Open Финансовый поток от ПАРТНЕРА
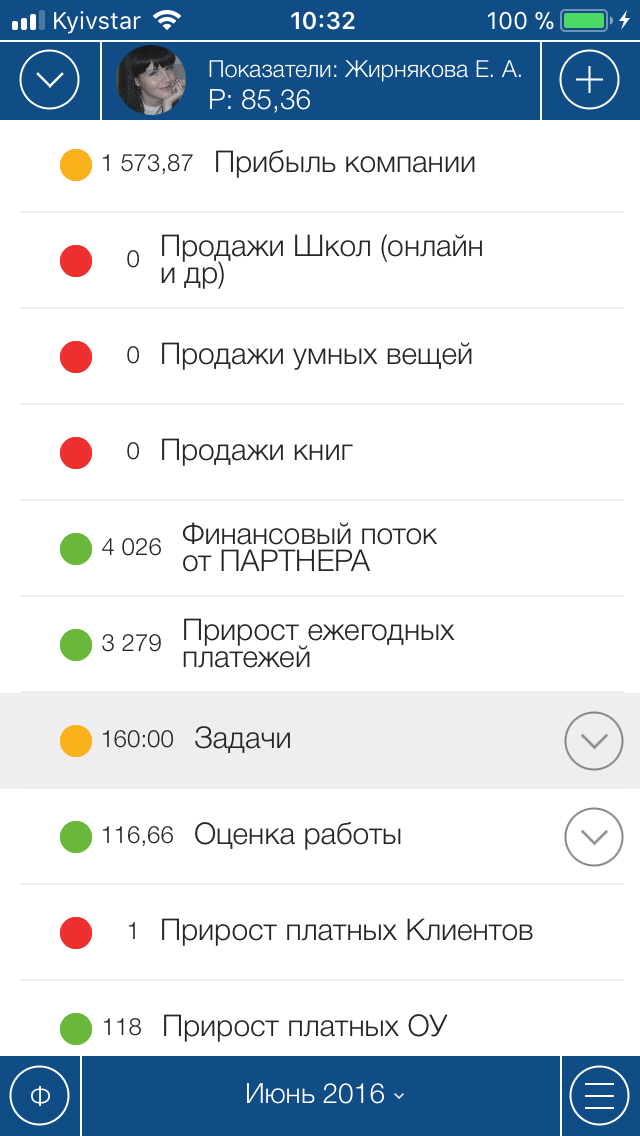 pos(320,548)
